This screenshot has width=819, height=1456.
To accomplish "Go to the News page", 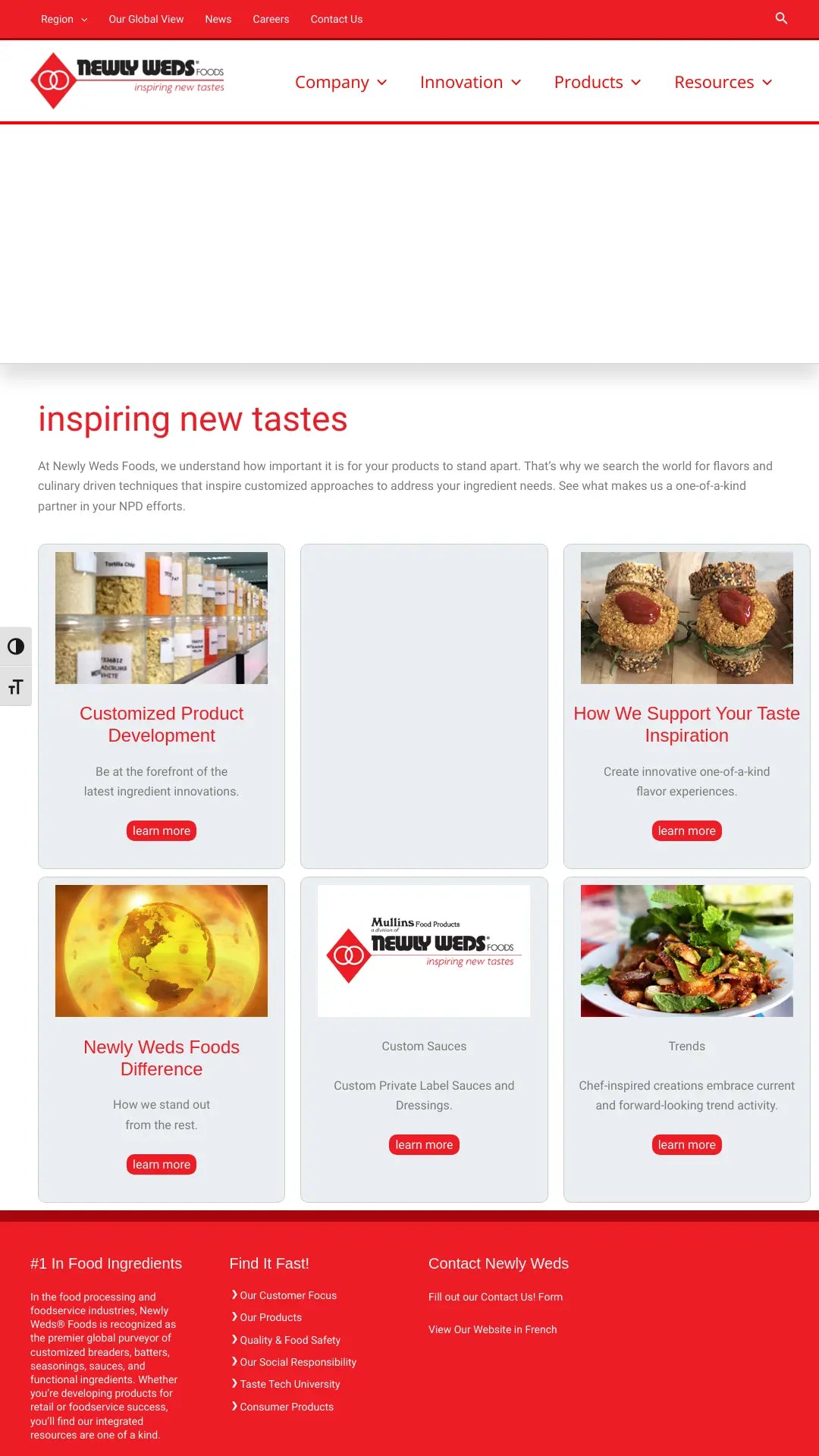I will (218, 19).
